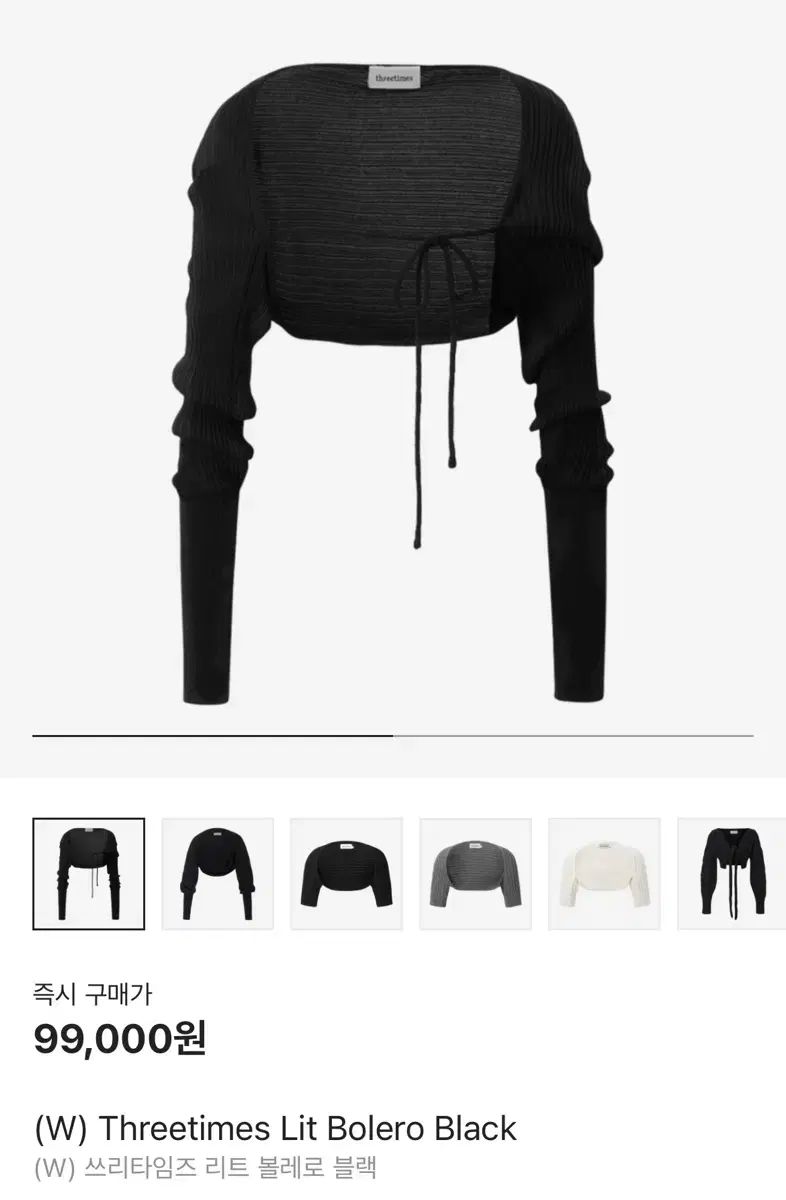Open the partly visible last thumbnail
Image resolution: width=786 pixels, height=1200 pixels.
[731, 873]
